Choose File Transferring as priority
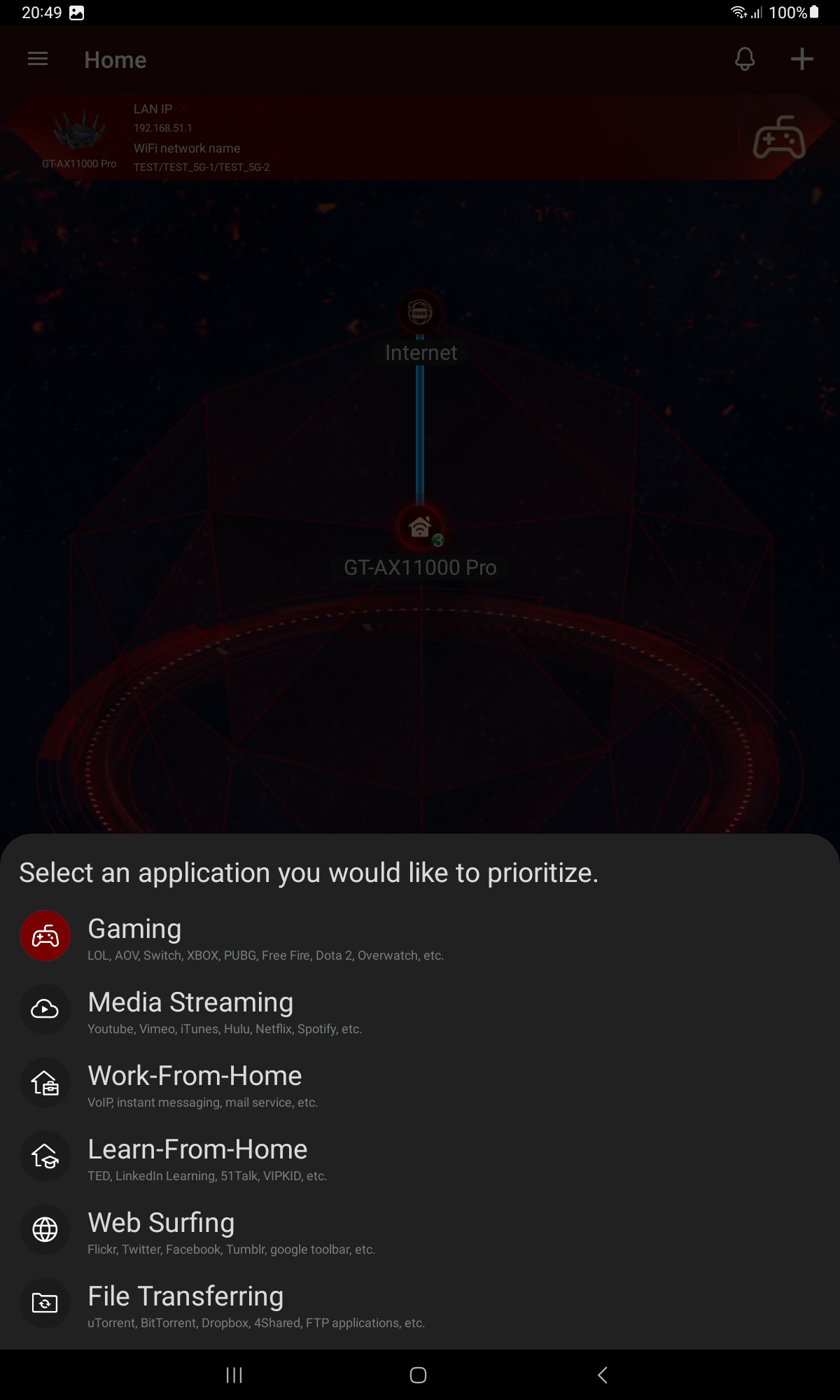 (185, 1303)
